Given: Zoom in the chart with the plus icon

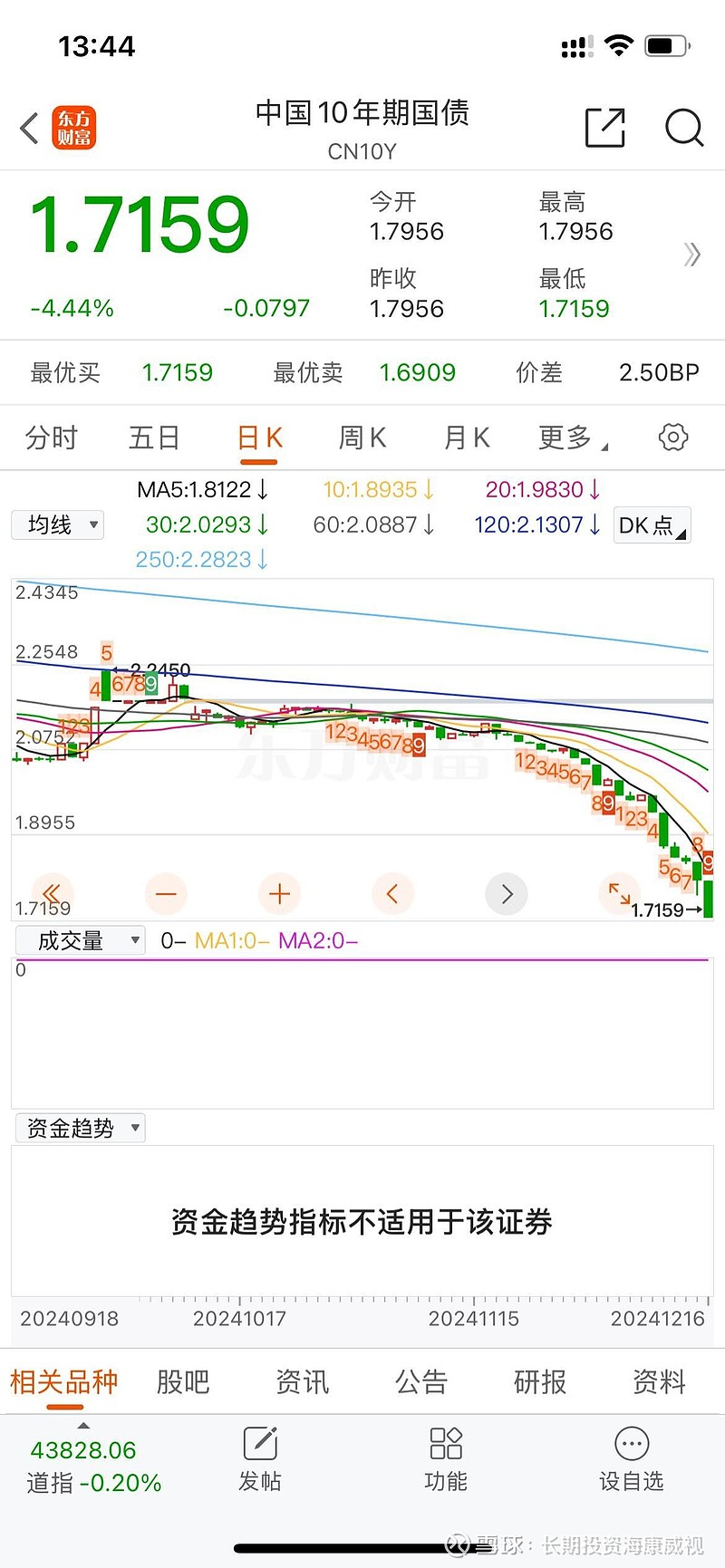Looking at the screenshot, I should (x=279, y=893).
